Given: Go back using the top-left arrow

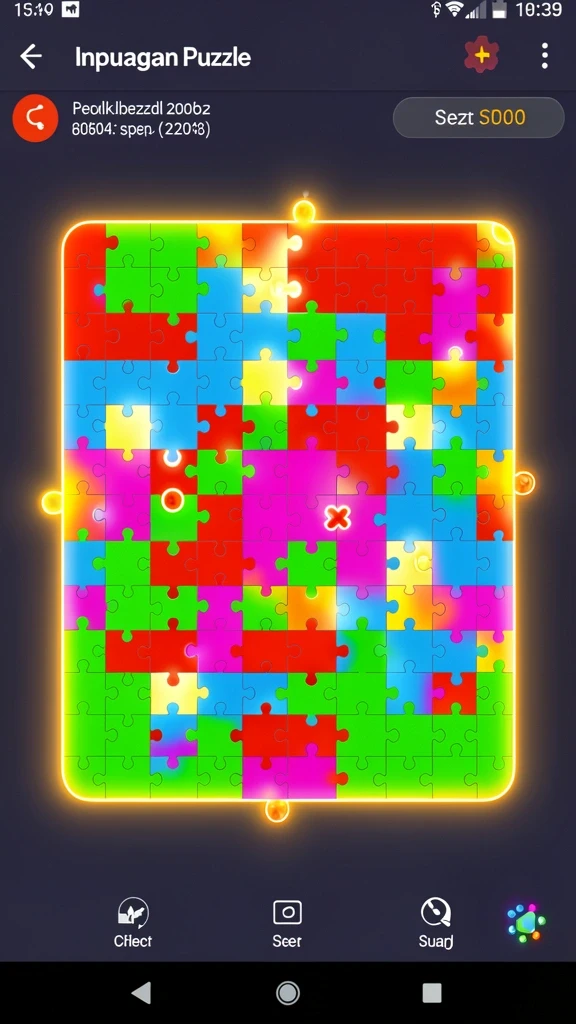Looking at the screenshot, I should (31, 57).
